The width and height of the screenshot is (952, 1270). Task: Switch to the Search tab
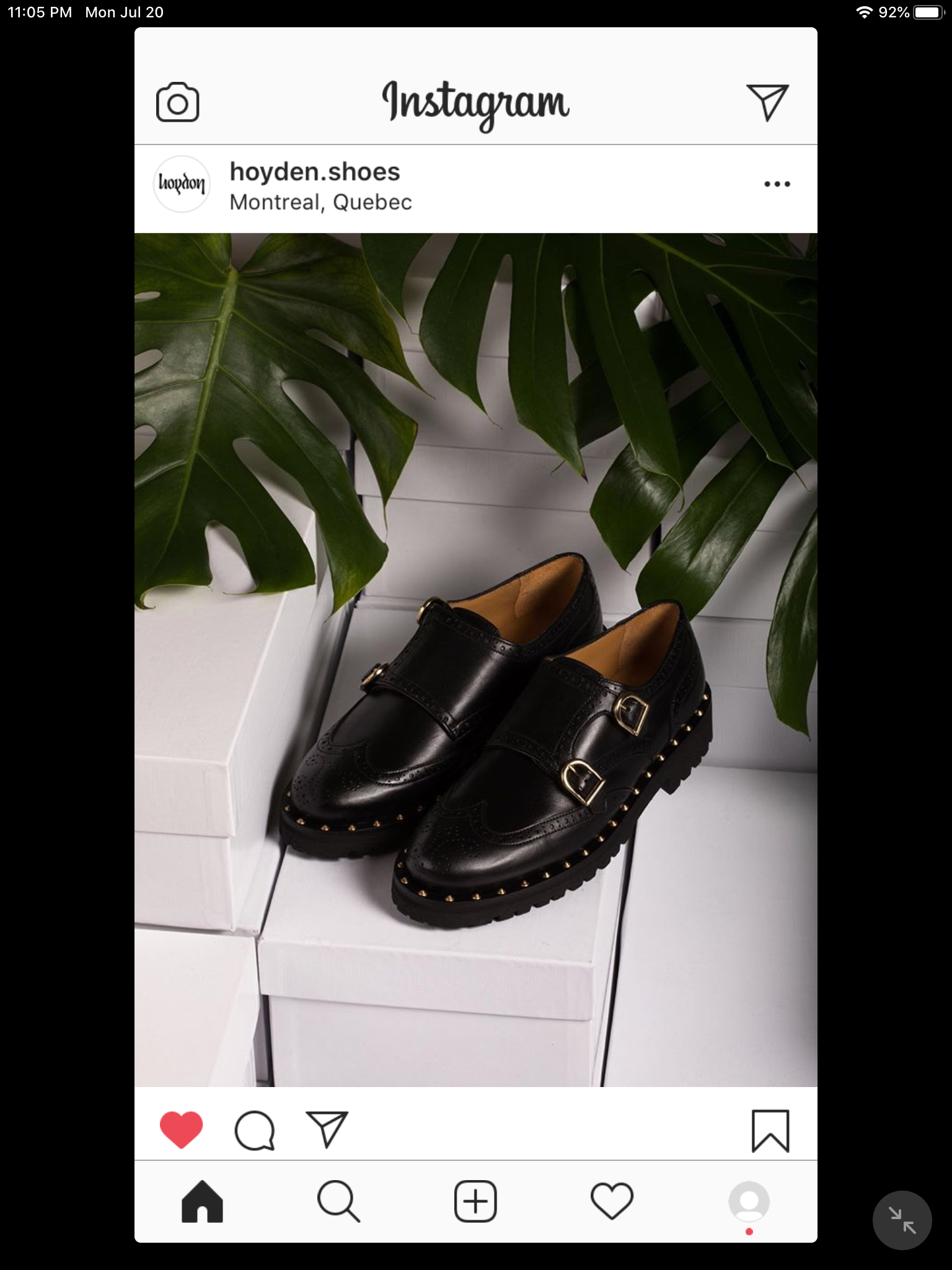point(338,1202)
